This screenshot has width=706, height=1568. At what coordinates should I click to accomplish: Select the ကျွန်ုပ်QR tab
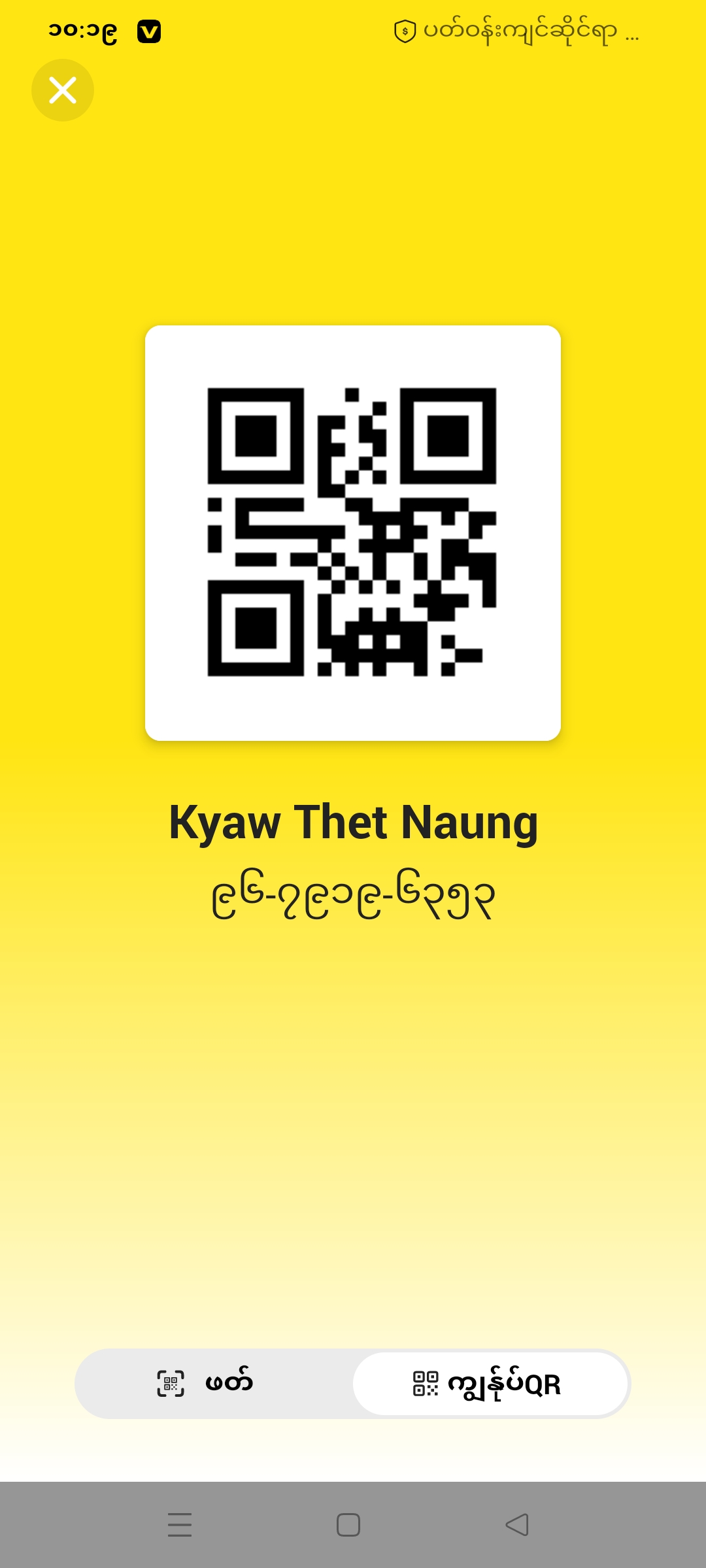490,1384
